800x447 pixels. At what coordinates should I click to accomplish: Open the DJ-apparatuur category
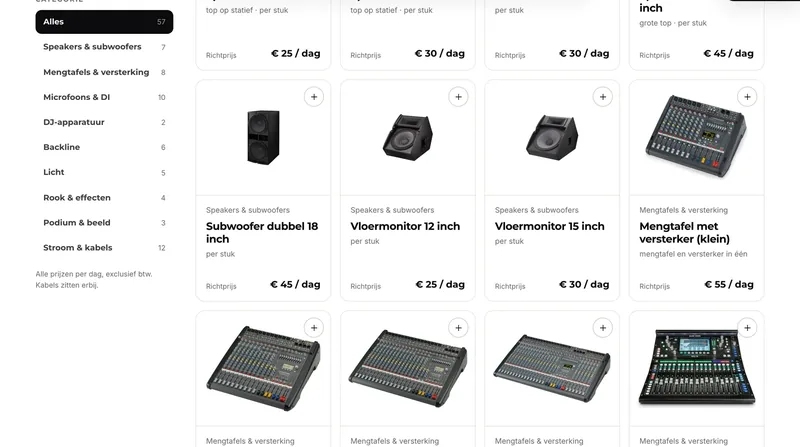104,122
